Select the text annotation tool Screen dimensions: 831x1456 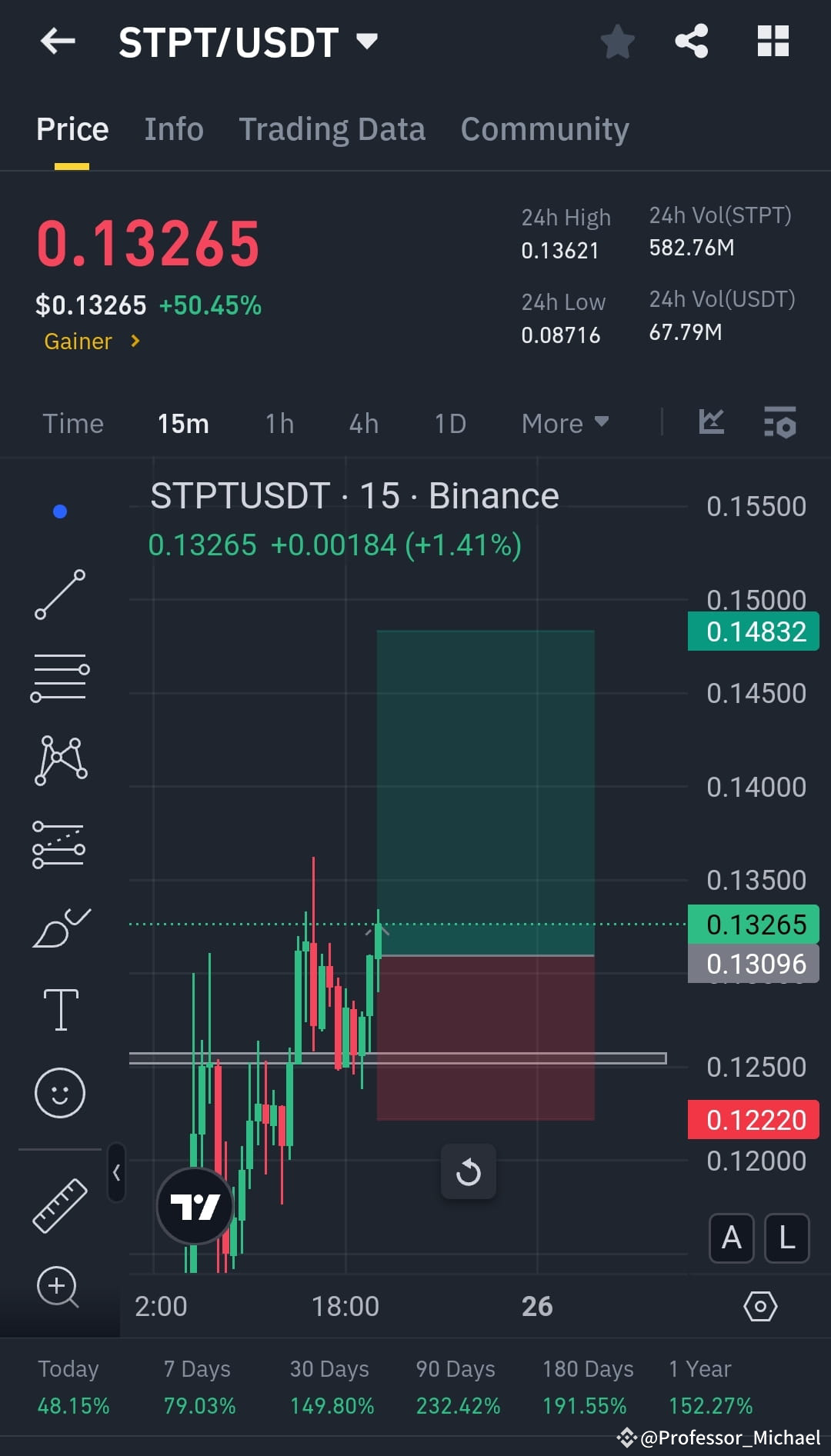coord(60,1010)
